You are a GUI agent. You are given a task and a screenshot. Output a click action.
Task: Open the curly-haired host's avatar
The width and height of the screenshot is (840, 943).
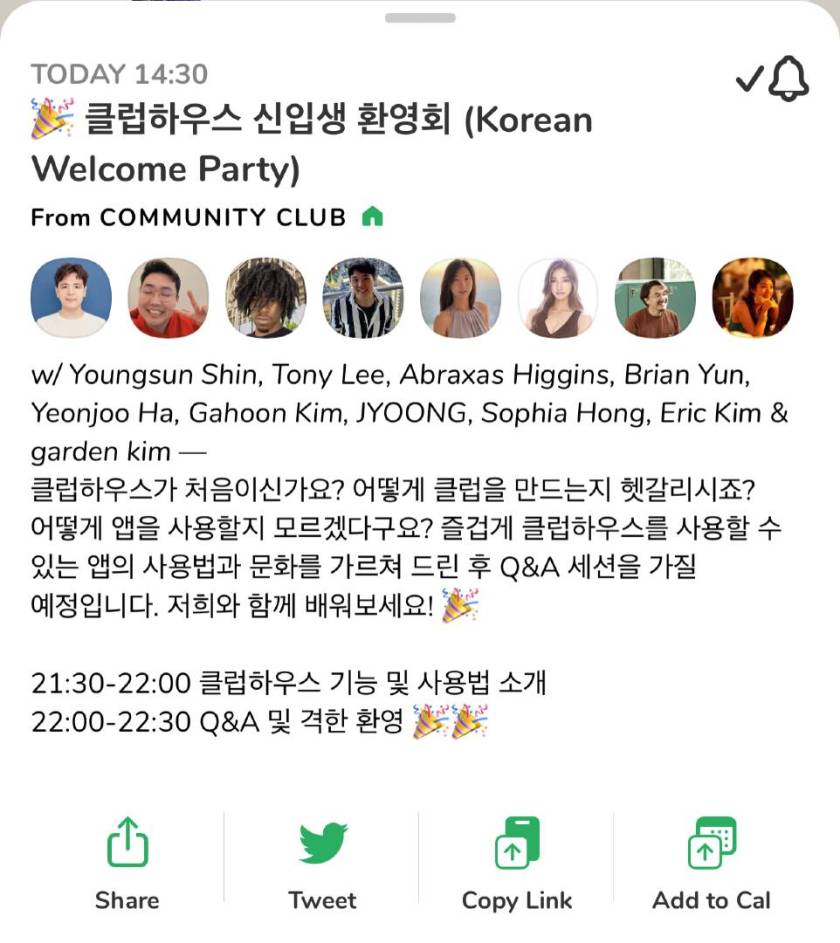point(266,298)
